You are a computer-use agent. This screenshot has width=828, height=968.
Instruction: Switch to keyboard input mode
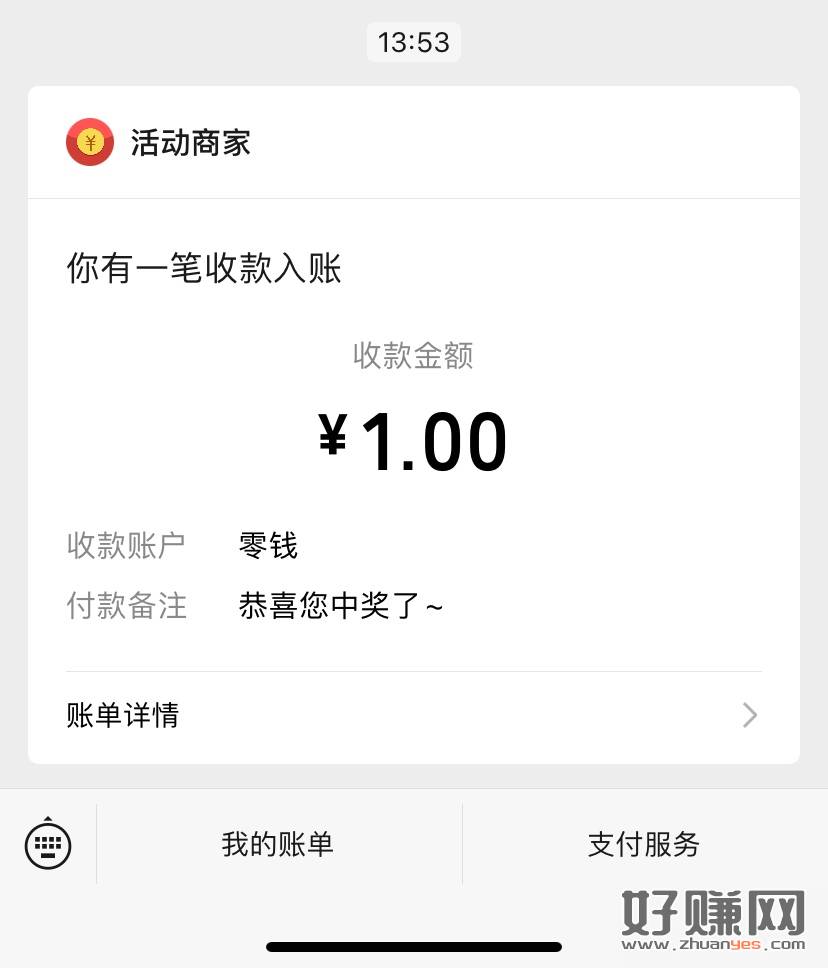click(x=48, y=844)
